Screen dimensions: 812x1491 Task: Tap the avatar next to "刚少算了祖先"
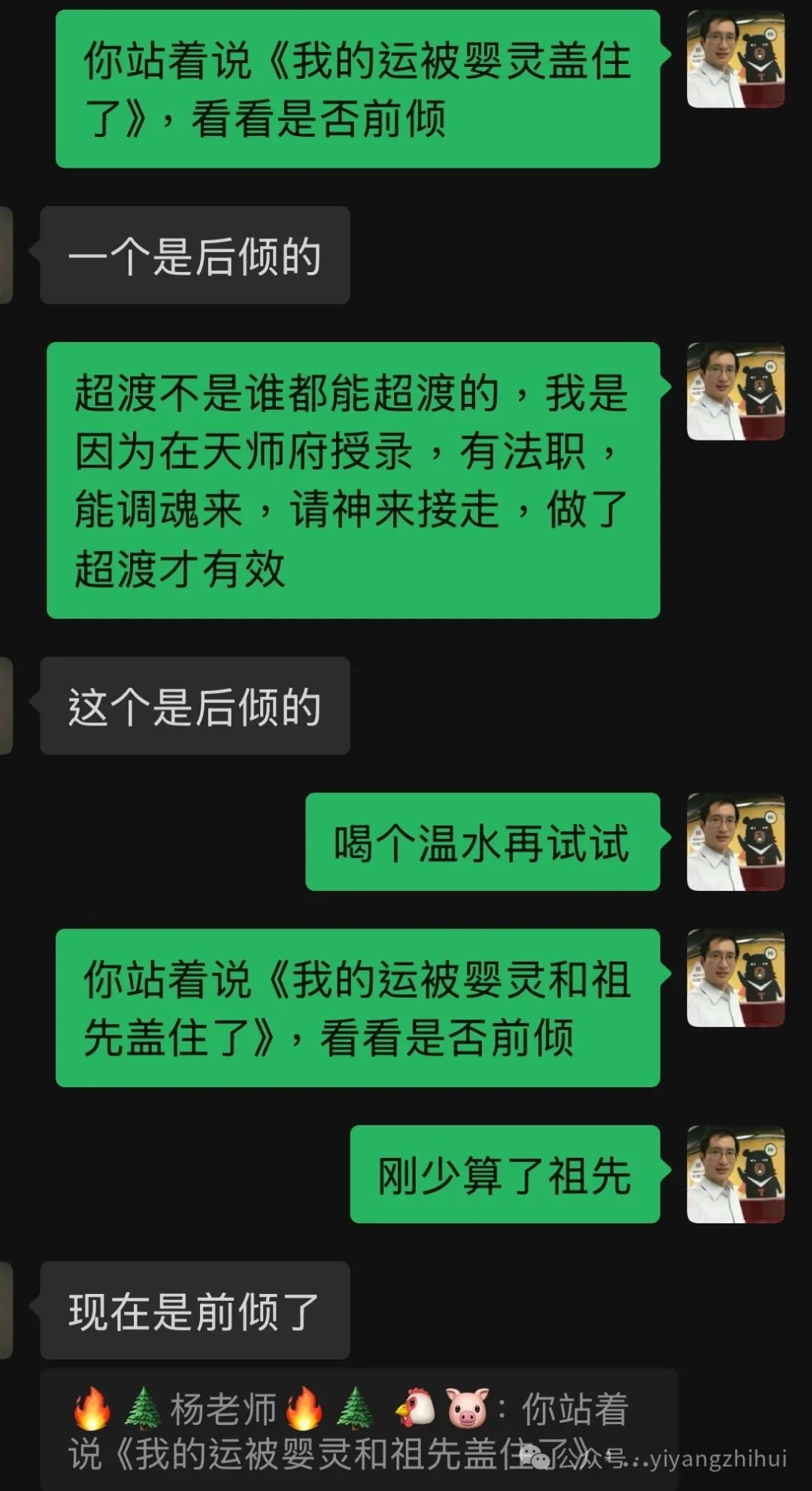[735, 1174]
